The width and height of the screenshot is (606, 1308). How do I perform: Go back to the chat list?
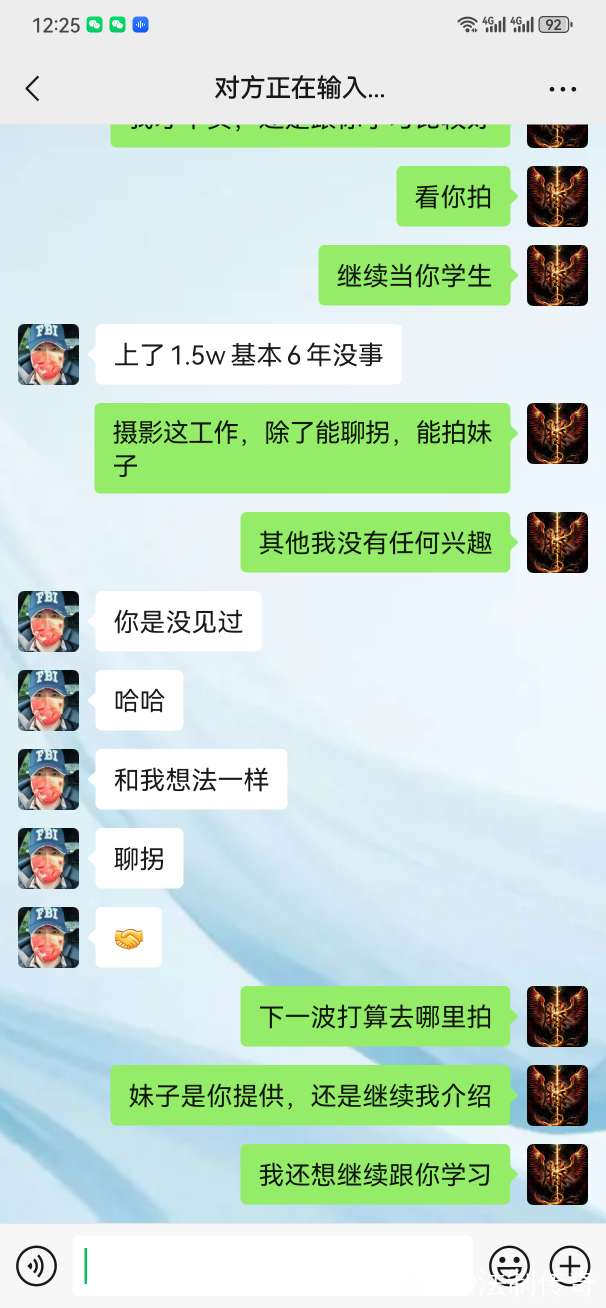pyautogui.click(x=33, y=88)
